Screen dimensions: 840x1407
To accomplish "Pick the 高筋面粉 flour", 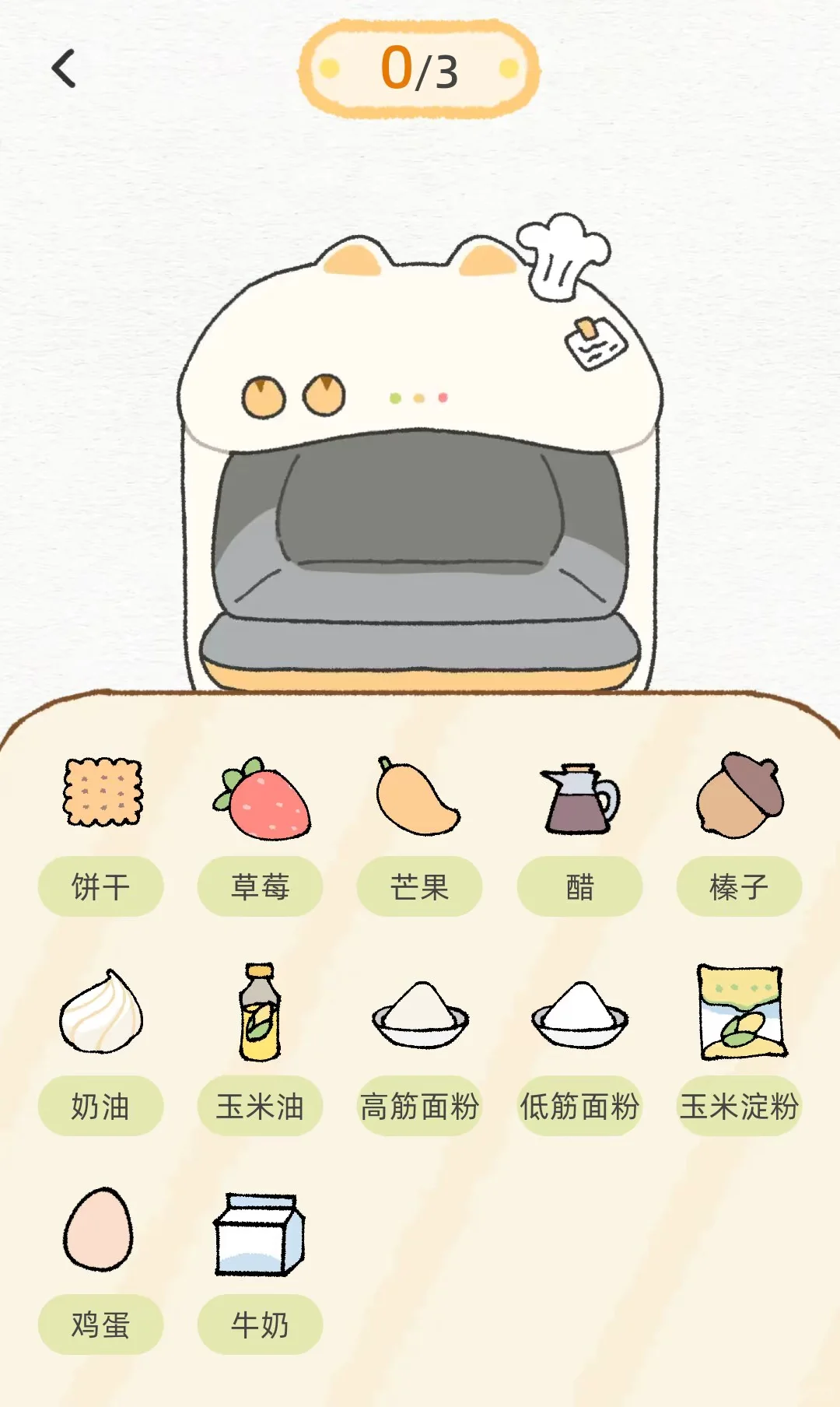I will tap(420, 1015).
